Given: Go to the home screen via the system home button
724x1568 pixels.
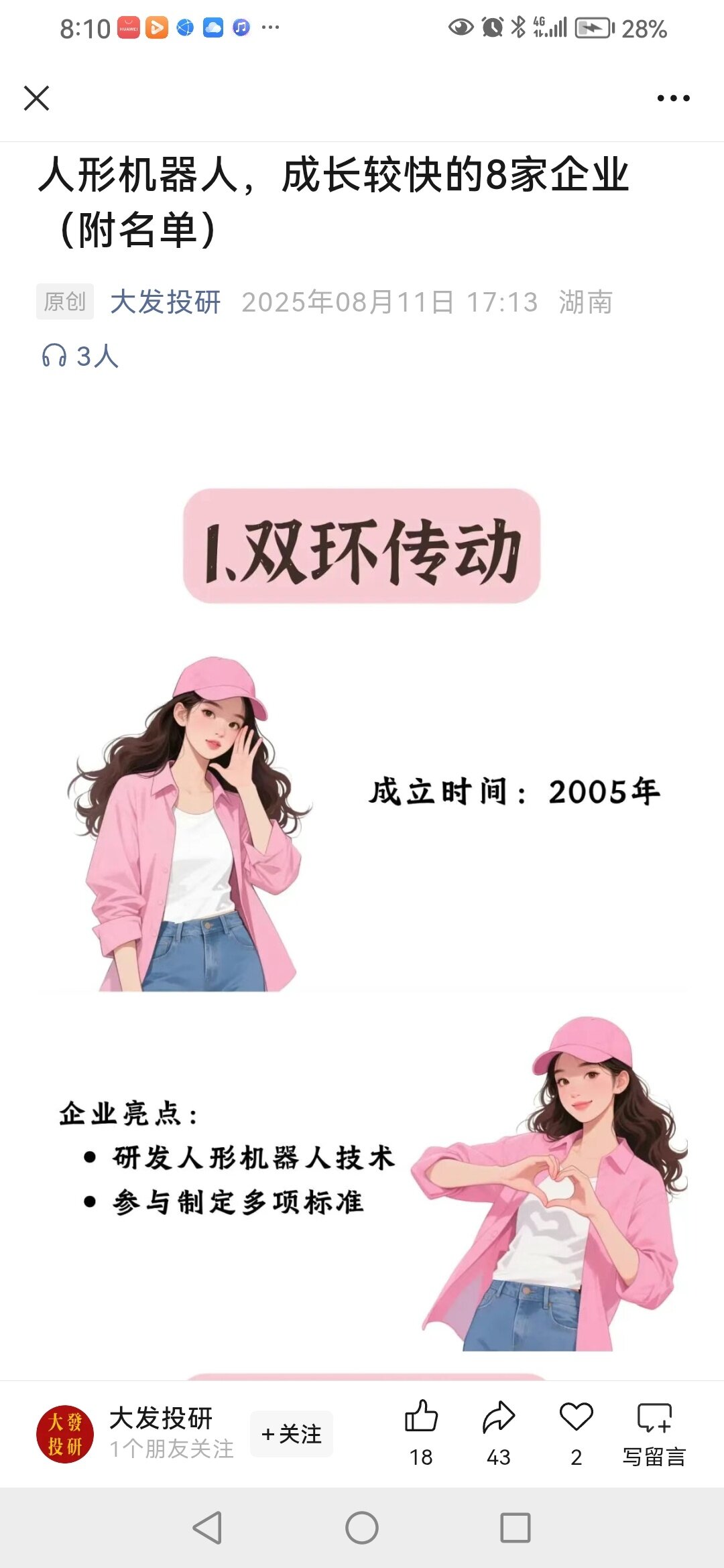Looking at the screenshot, I should pos(362,1528).
